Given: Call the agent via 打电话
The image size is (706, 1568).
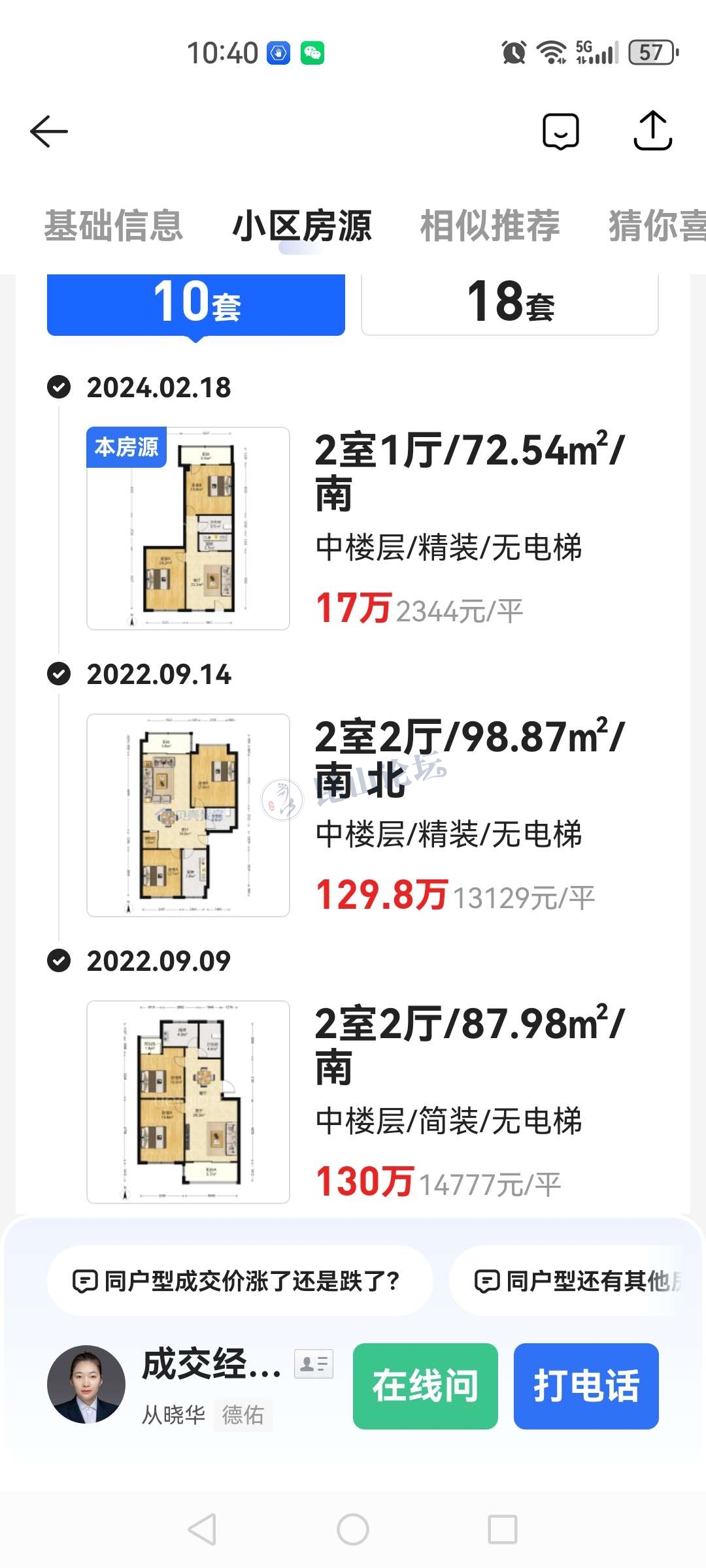Looking at the screenshot, I should click(586, 1386).
